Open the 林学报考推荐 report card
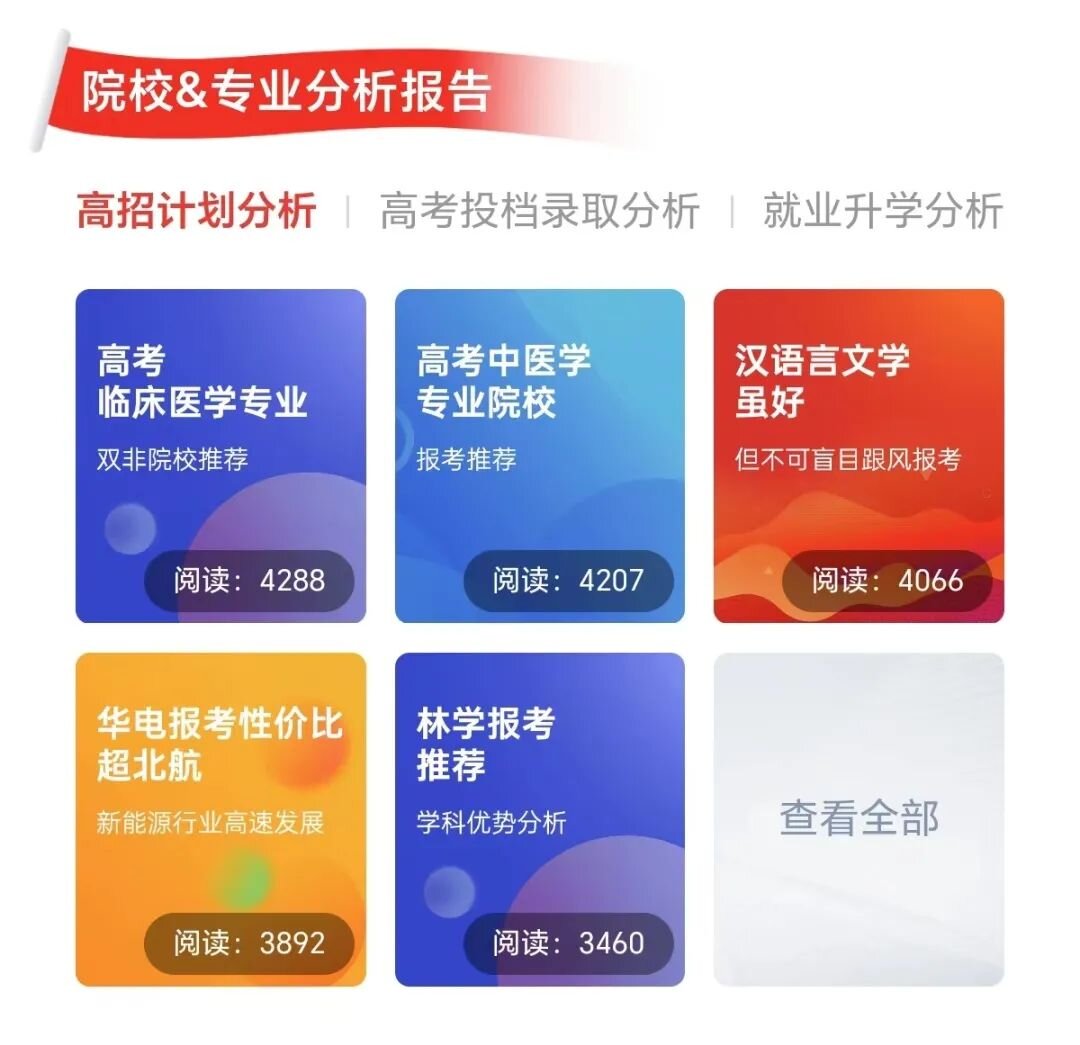This screenshot has height=1045, width=1080. pos(539,818)
